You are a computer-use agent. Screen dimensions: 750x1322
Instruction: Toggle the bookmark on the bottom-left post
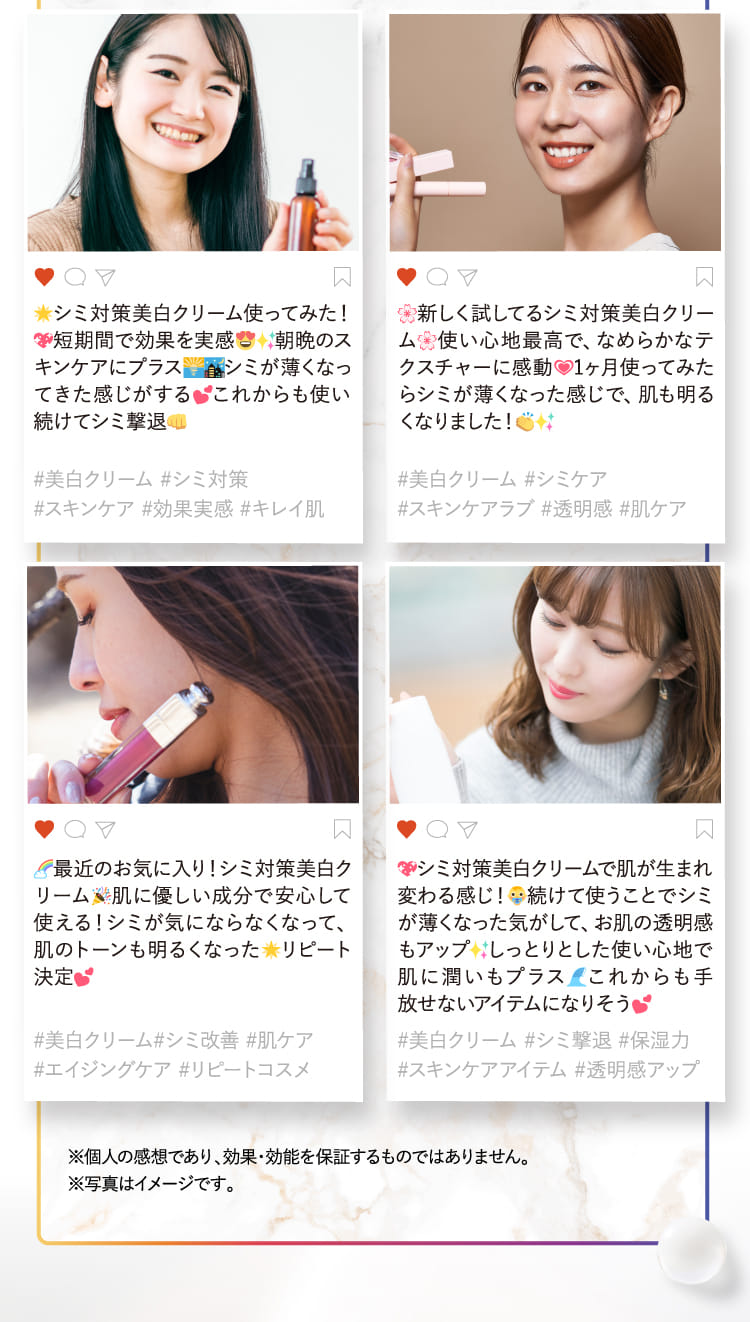[340, 827]
